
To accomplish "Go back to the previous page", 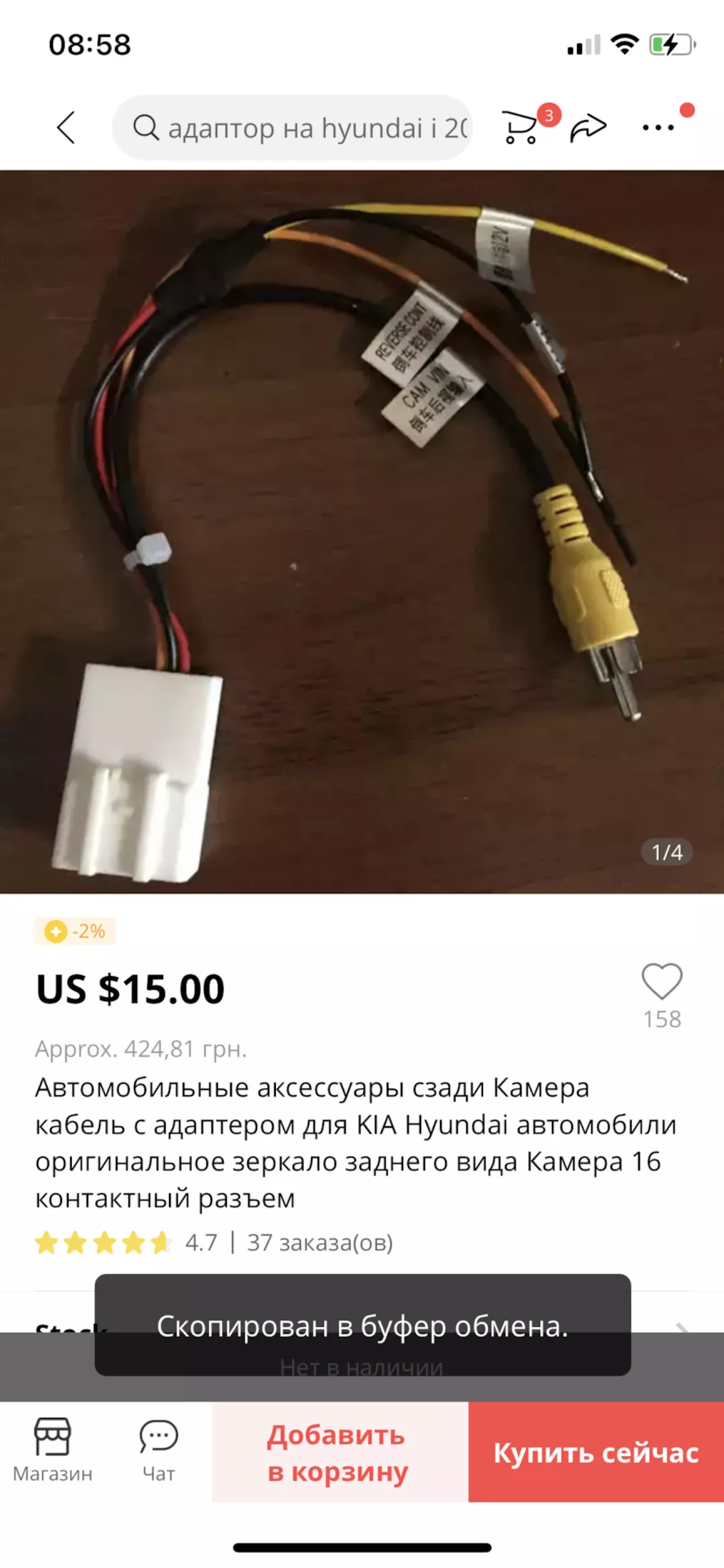I will (66, 127).
